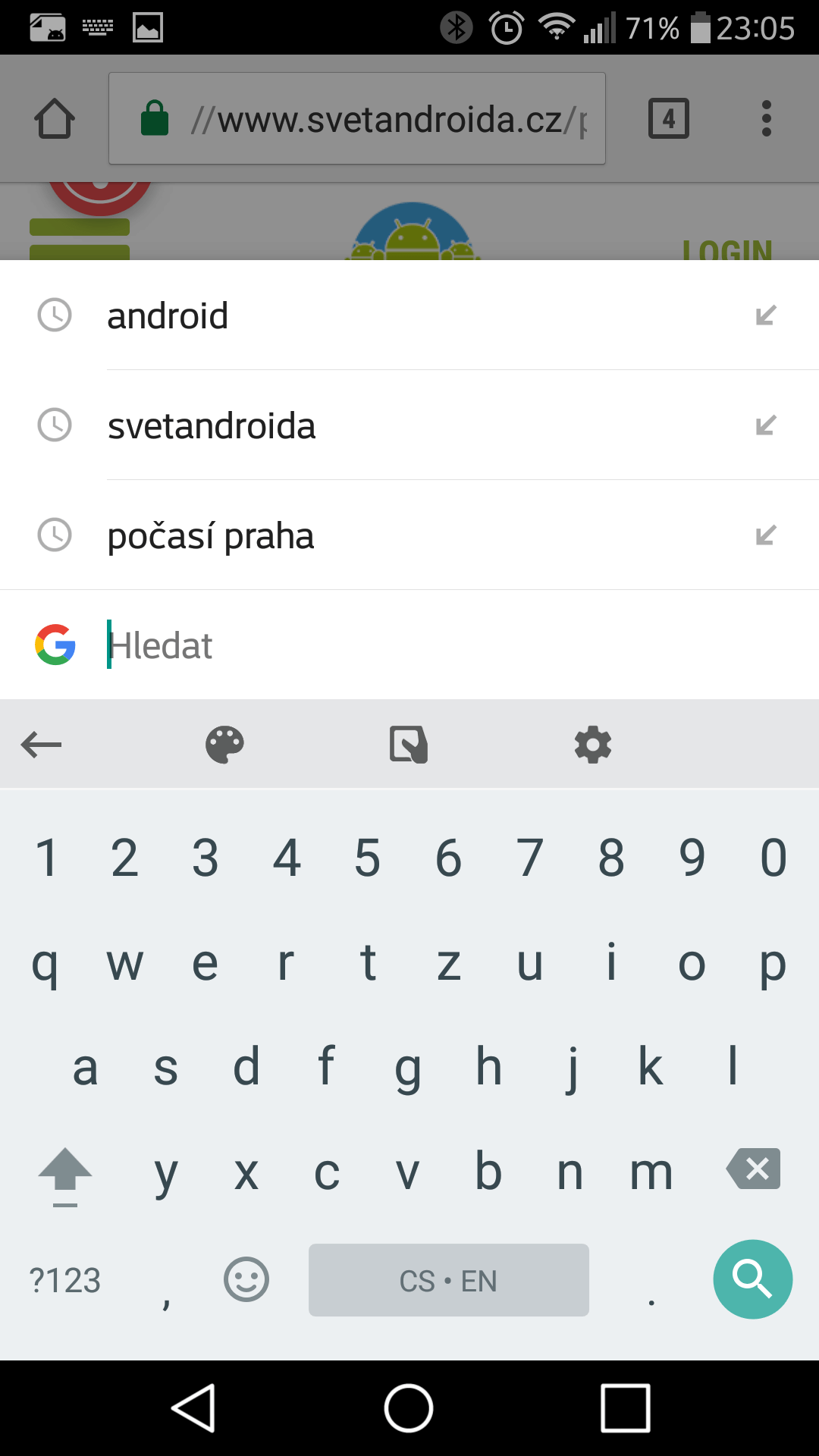Tap the keyboard search button
The height and width of the screenshot is (1456, 819).
pos(753,1279)
